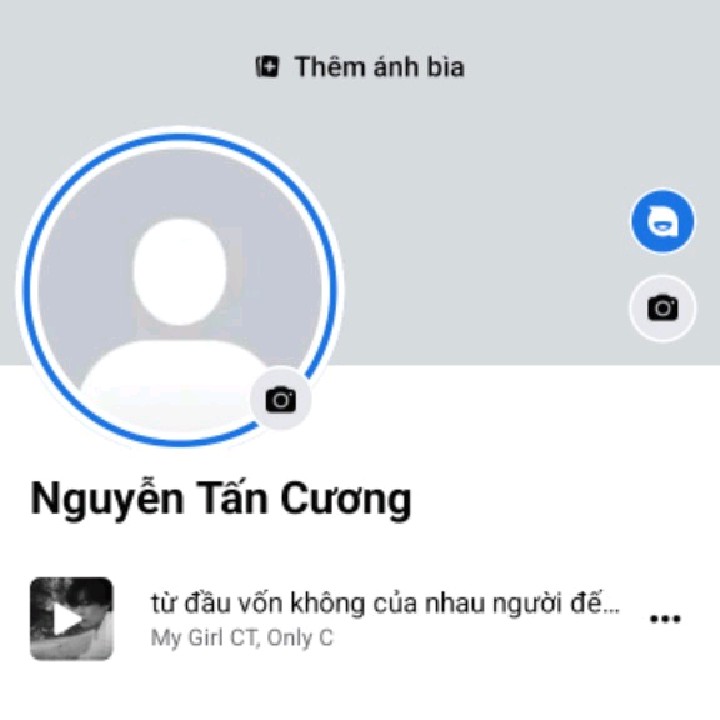The width and height of the screenshot is (720, 720).
Task: Open the three-dot menu beside the song
Action: pyautogui.click(x=665, y=619)
